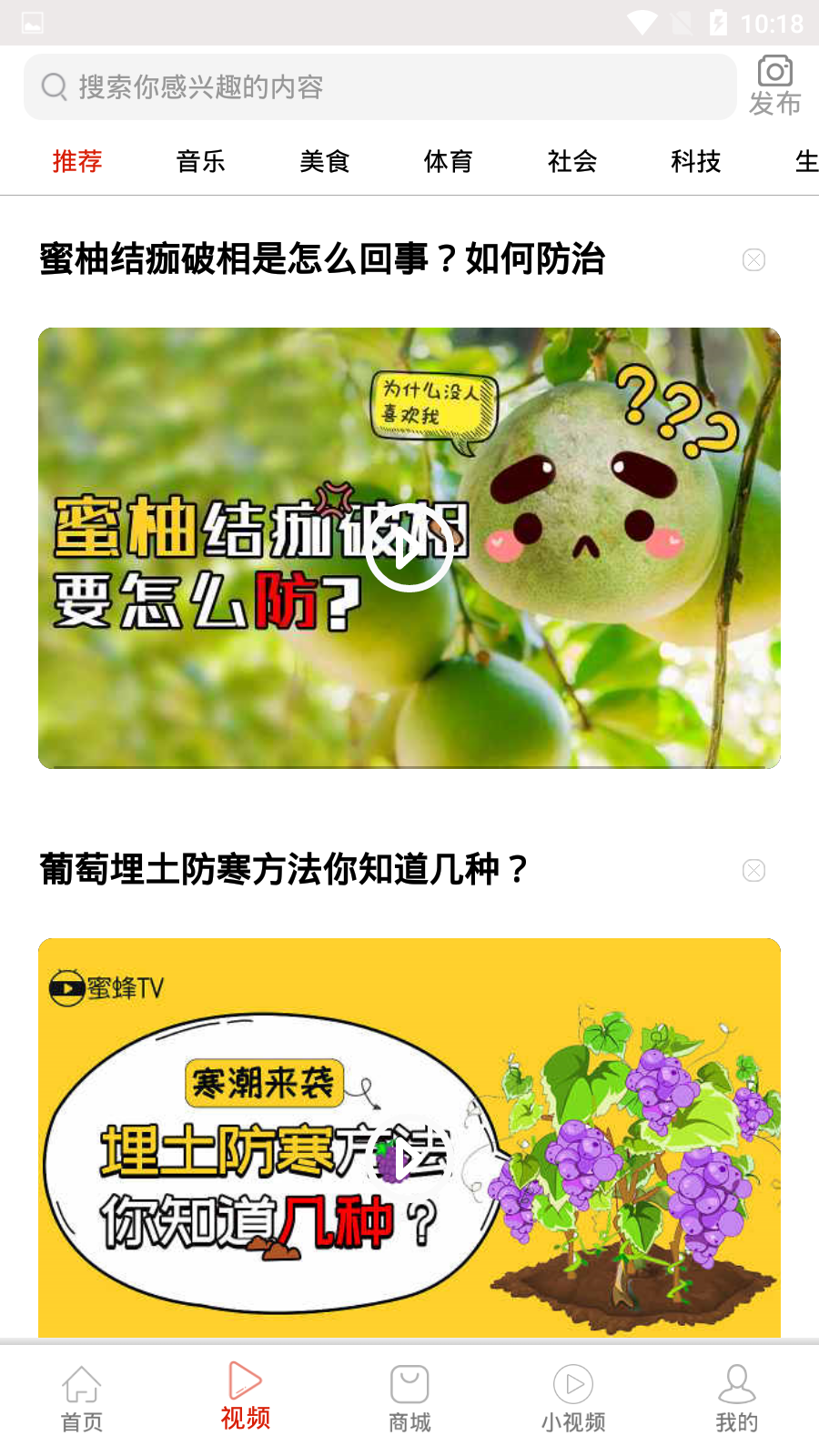Switch to the 美食 category tab
Viewport: 819px width, 1456px height.
point(324,162)
